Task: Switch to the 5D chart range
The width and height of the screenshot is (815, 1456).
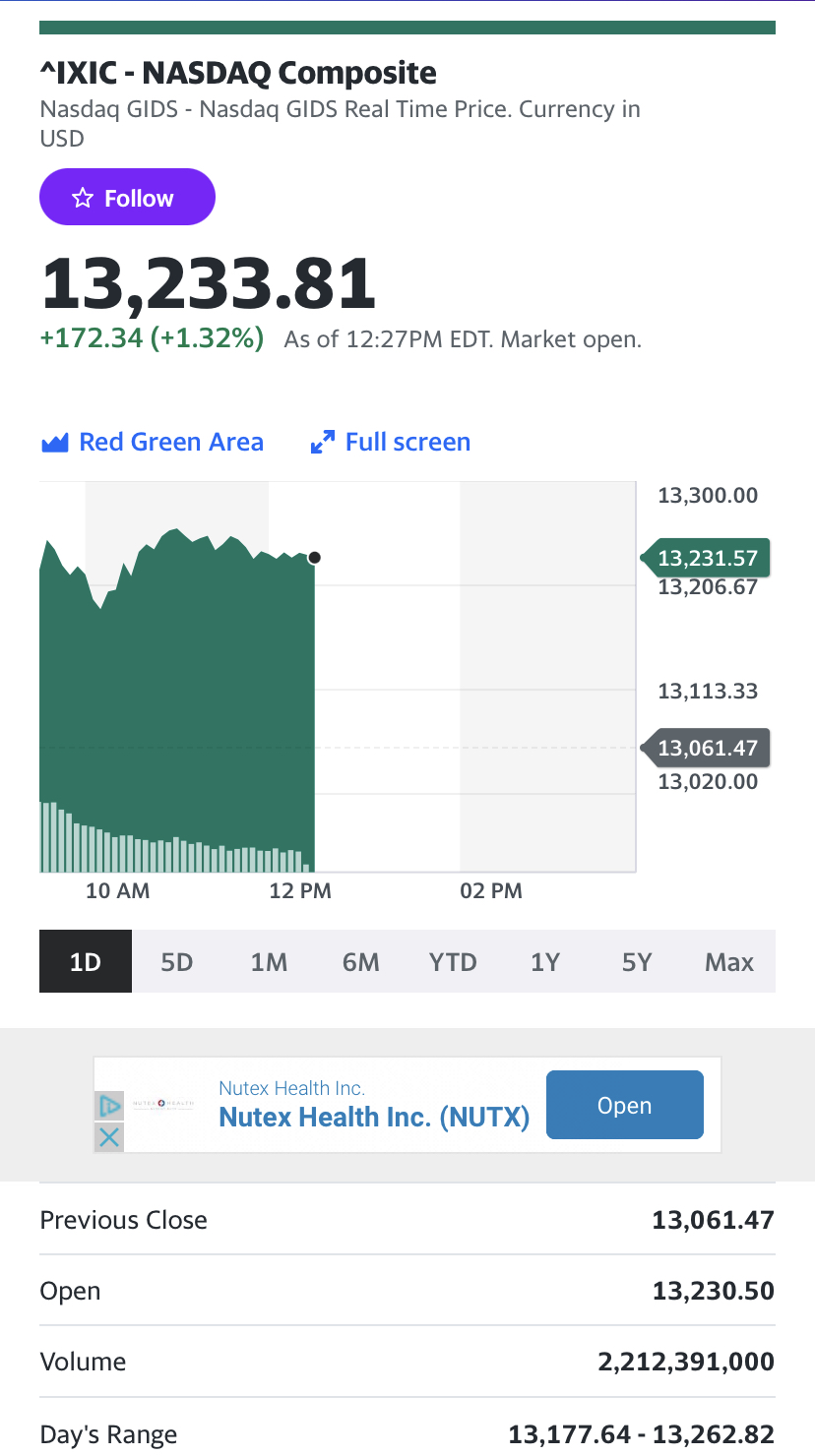Action: [x=177, y=961]
